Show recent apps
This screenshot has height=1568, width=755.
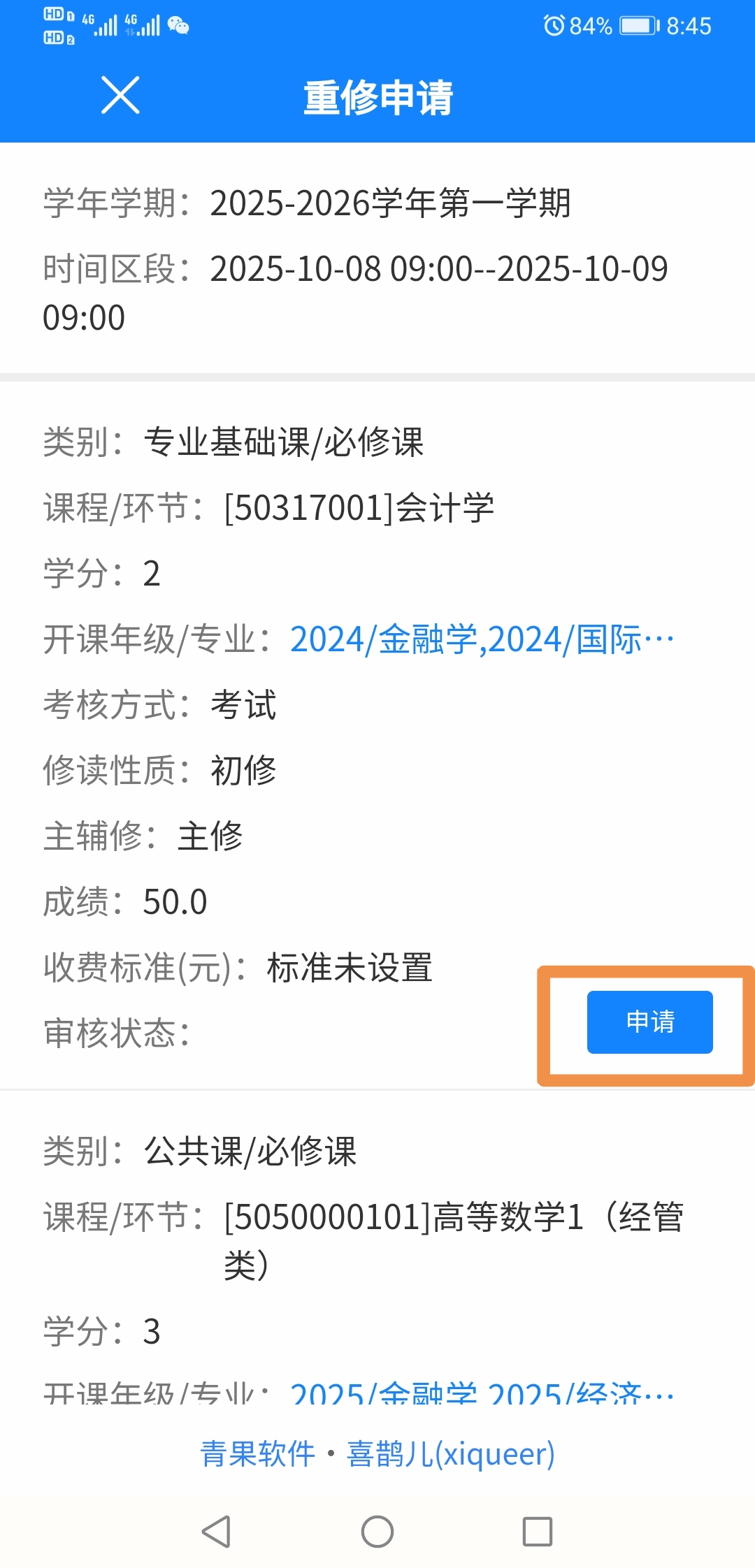point(538,1532)
